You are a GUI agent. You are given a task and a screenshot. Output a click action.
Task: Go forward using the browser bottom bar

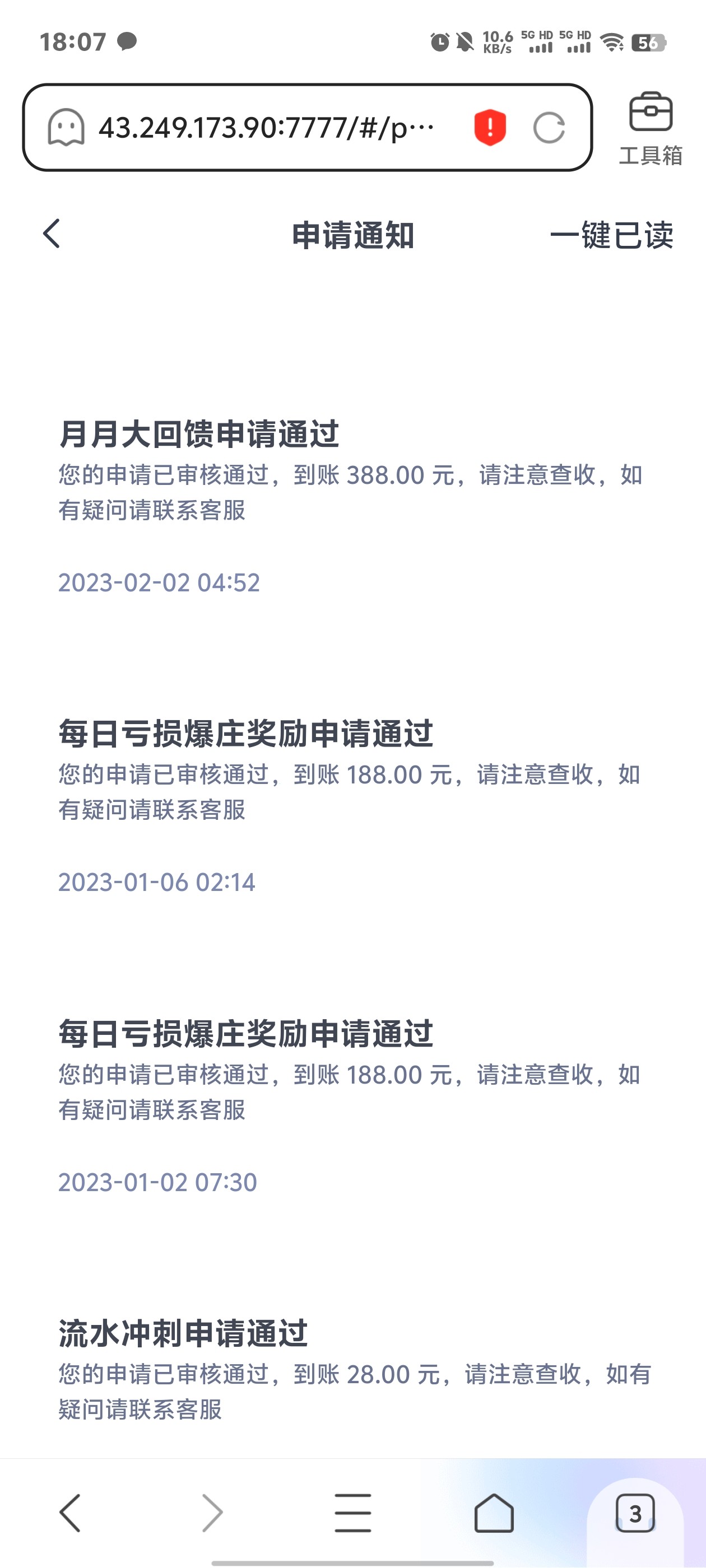tap(212, 1513)
